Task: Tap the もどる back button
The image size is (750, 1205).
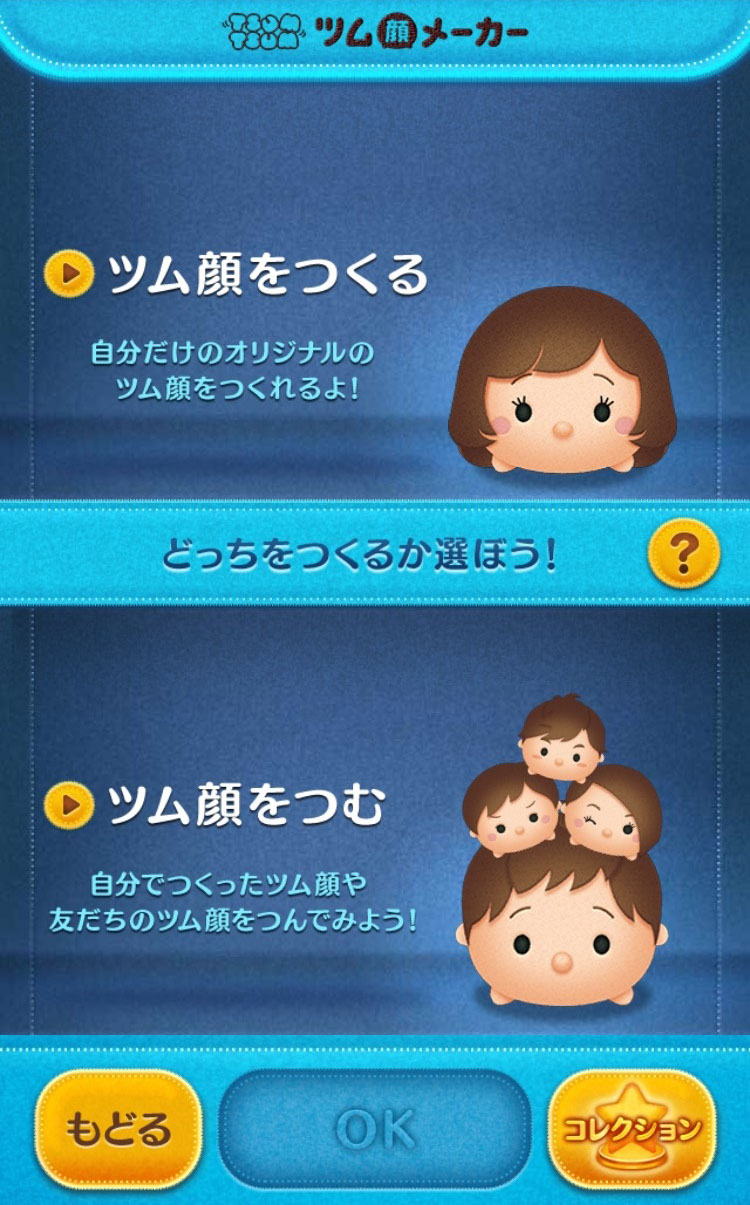Action: pyautogui.click(x=118, y=1130)
